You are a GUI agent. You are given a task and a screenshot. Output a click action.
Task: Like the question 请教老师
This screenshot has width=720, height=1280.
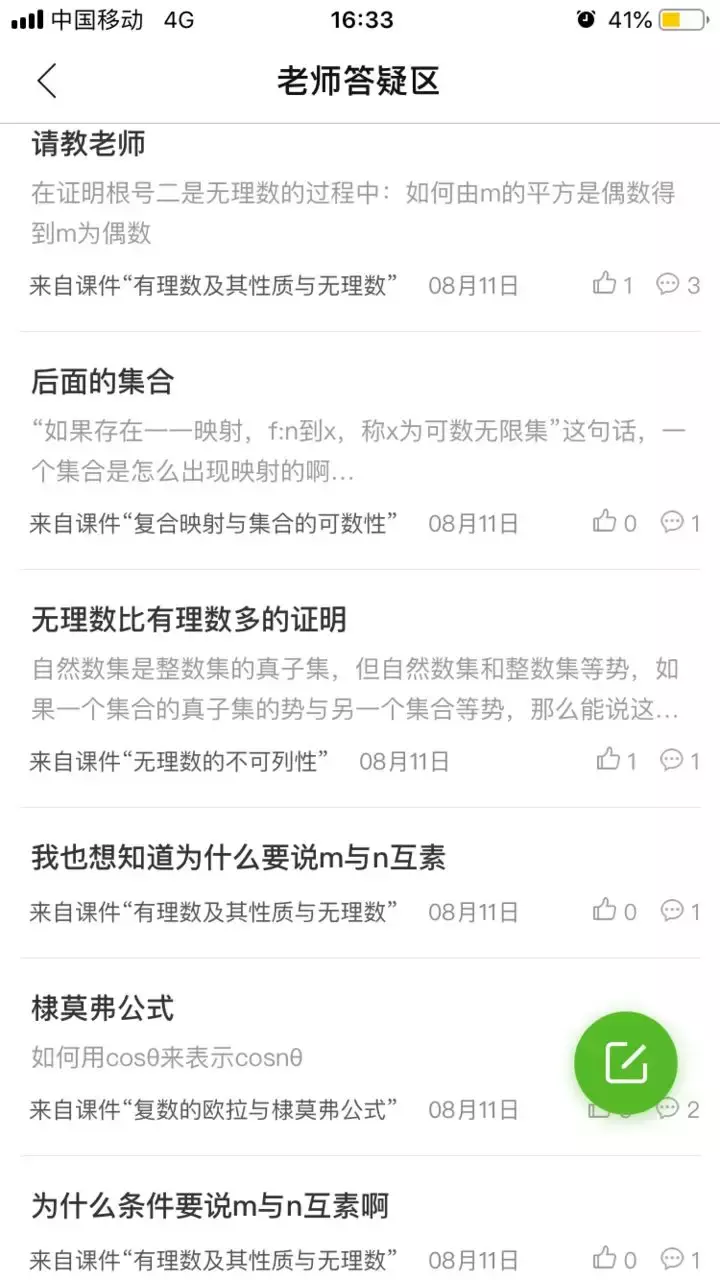point(607,285)
